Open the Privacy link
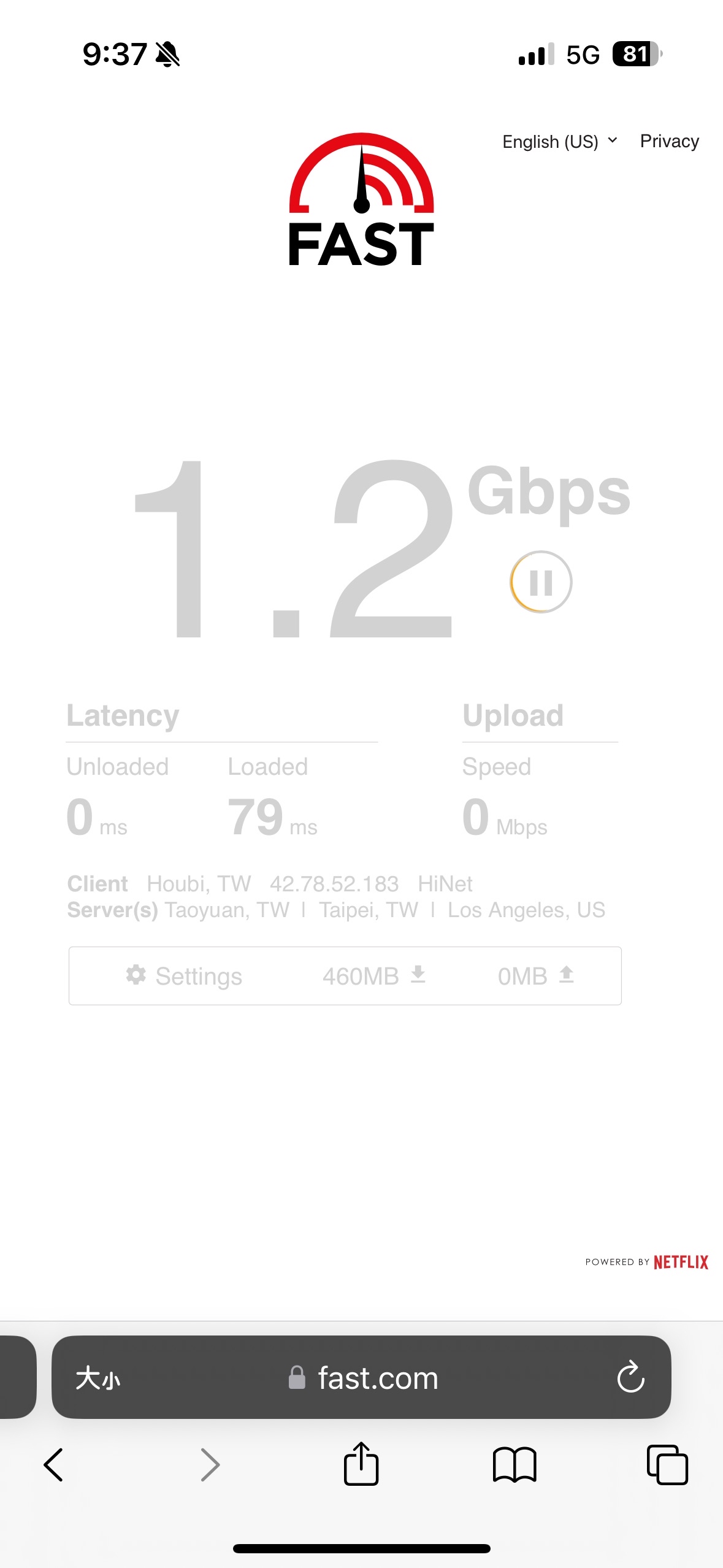723x1568 pixels. pos(670,141)
